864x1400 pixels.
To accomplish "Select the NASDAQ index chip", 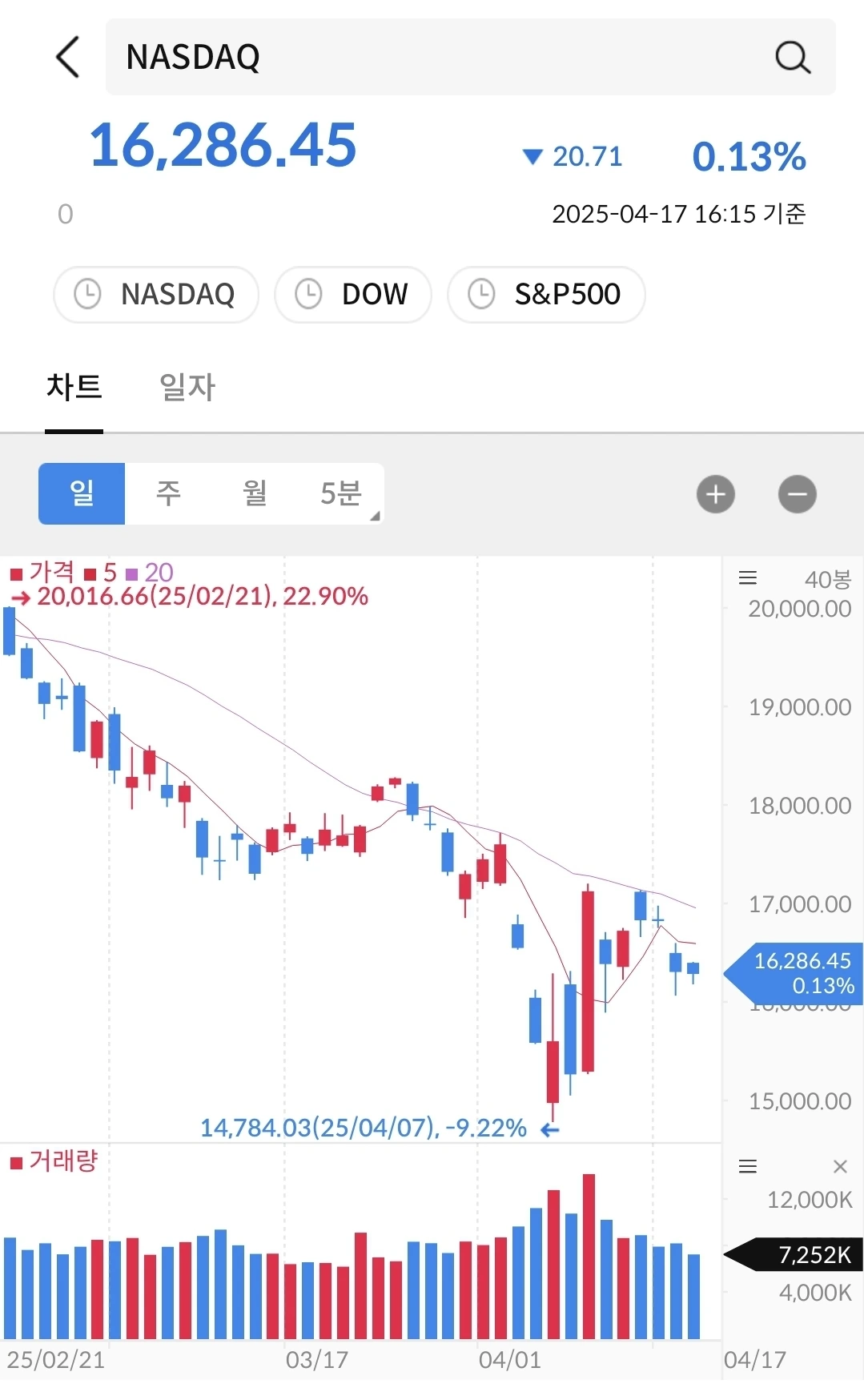I will pyautogui.click(x=156, y=294).
